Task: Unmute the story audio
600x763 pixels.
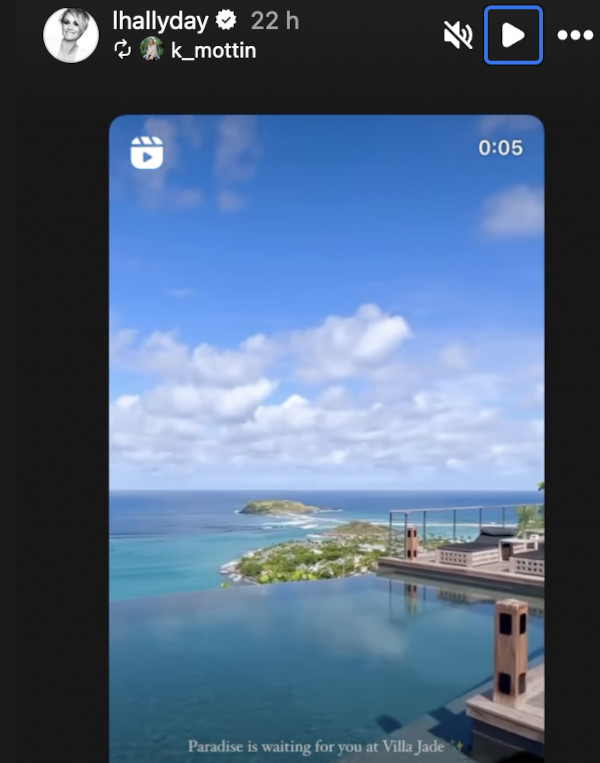Action: click(x=458, y=35)
